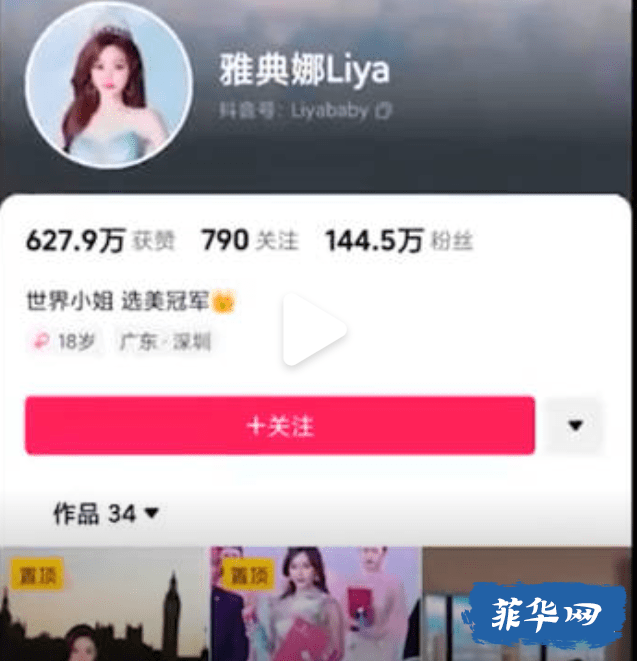Screen dimensions: 637x661
Task: Open the second pinned video with the red certificate
Action: coord(315,604)
